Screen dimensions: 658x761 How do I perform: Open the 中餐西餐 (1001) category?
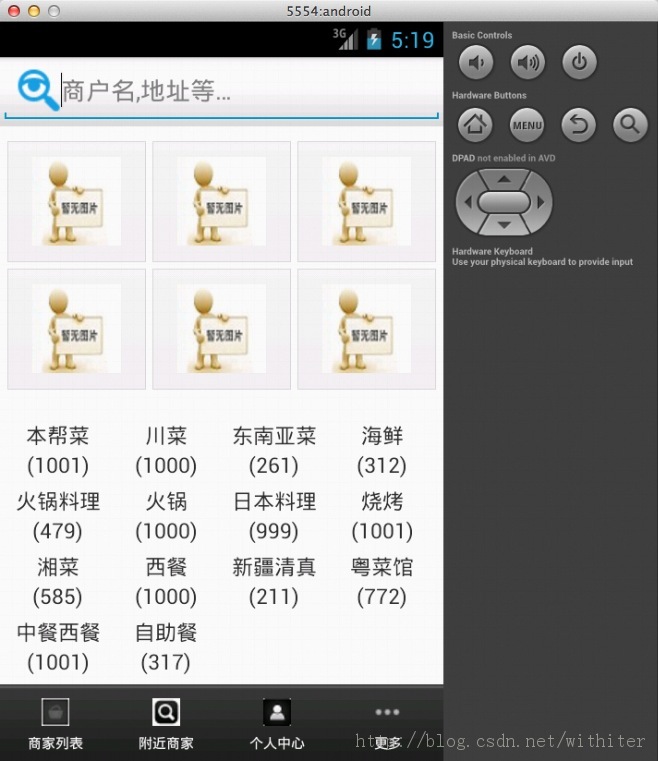tap(58, 647)
